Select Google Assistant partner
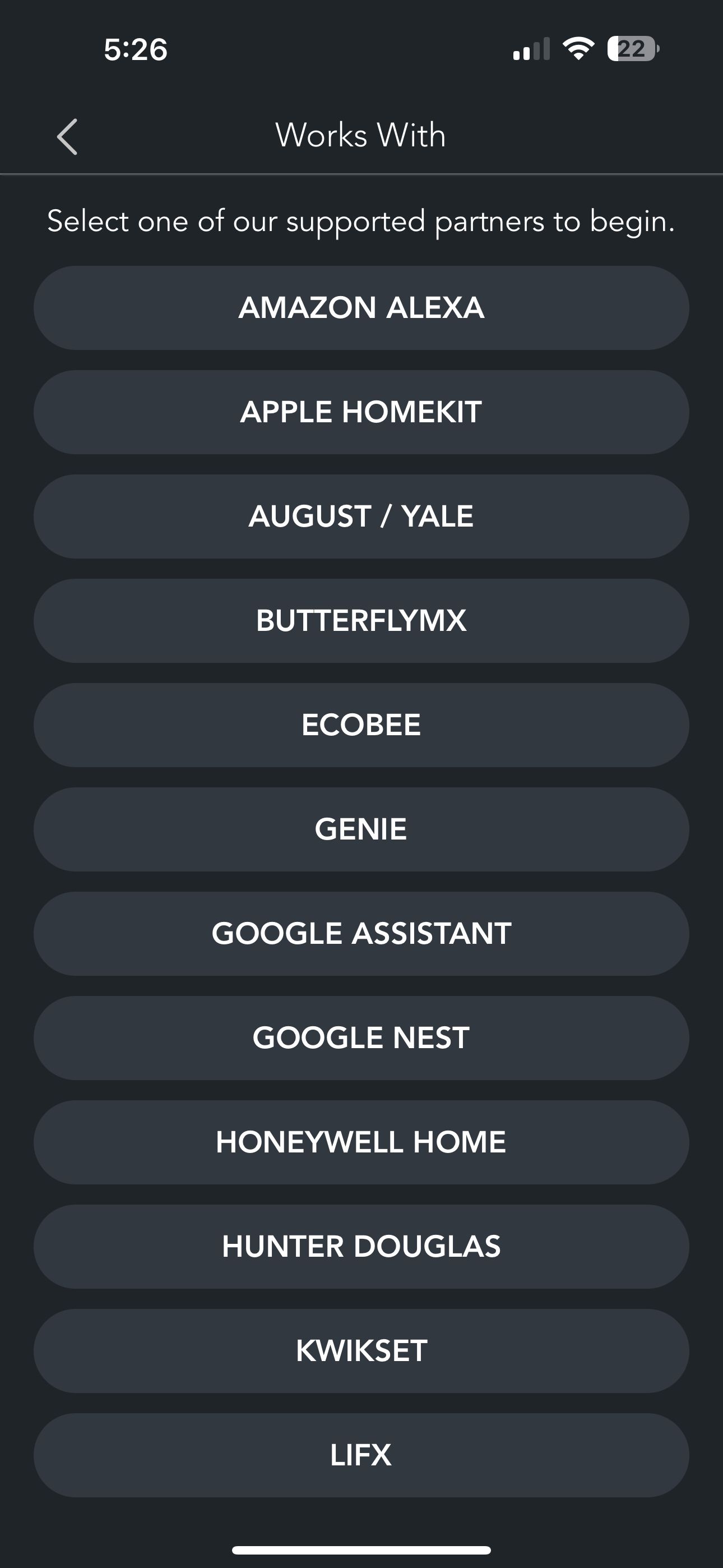 coord(361,932)
